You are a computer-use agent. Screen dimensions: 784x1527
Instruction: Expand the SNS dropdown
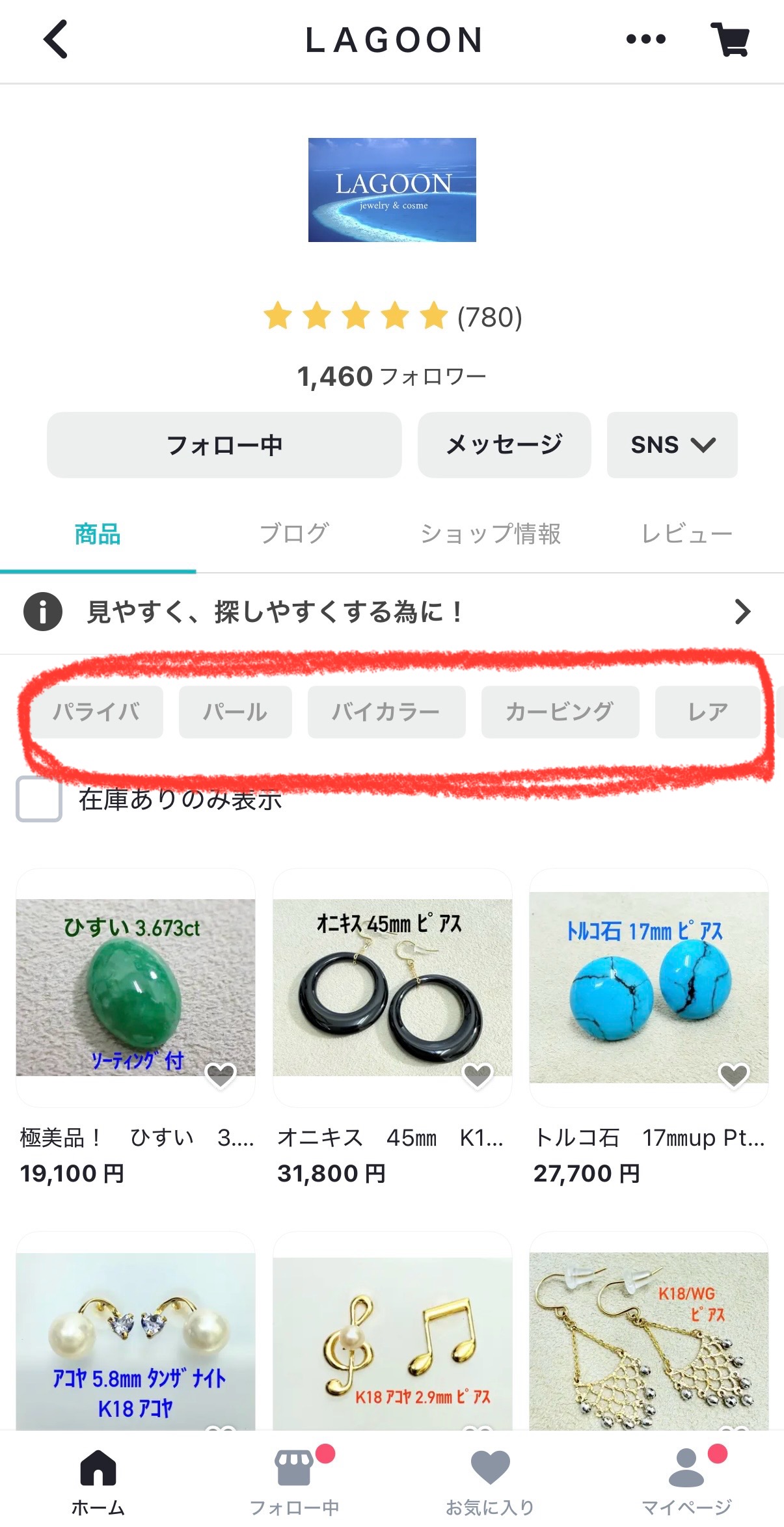coord(671,444)
